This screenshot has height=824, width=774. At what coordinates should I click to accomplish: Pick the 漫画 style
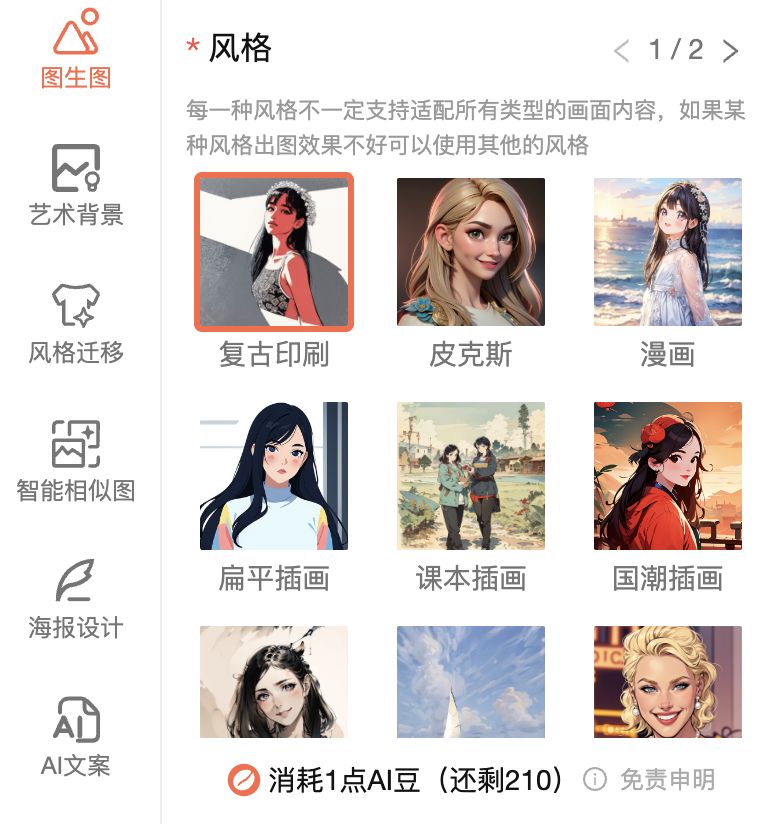point(668,252)
